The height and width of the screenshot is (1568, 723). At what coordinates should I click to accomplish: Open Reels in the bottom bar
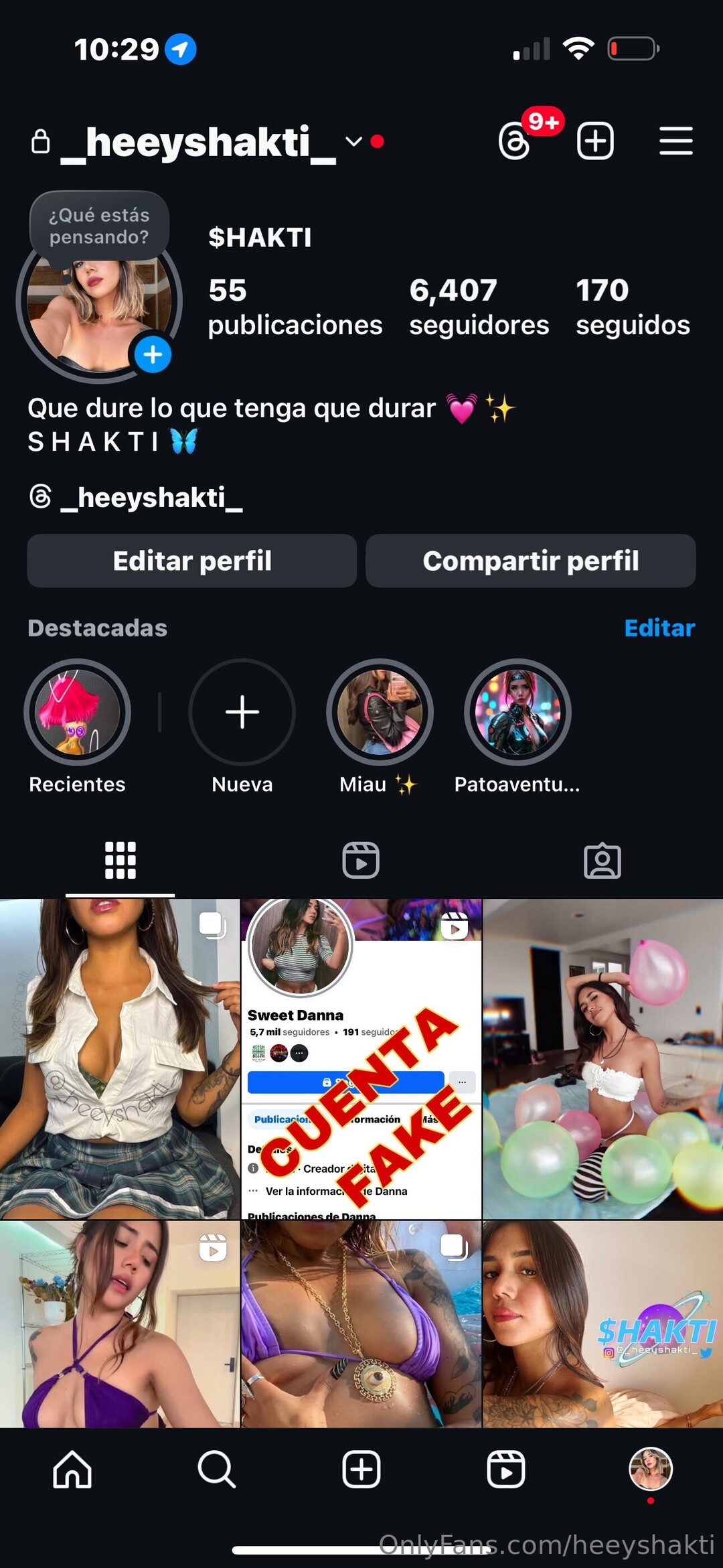click(505, 1470)
